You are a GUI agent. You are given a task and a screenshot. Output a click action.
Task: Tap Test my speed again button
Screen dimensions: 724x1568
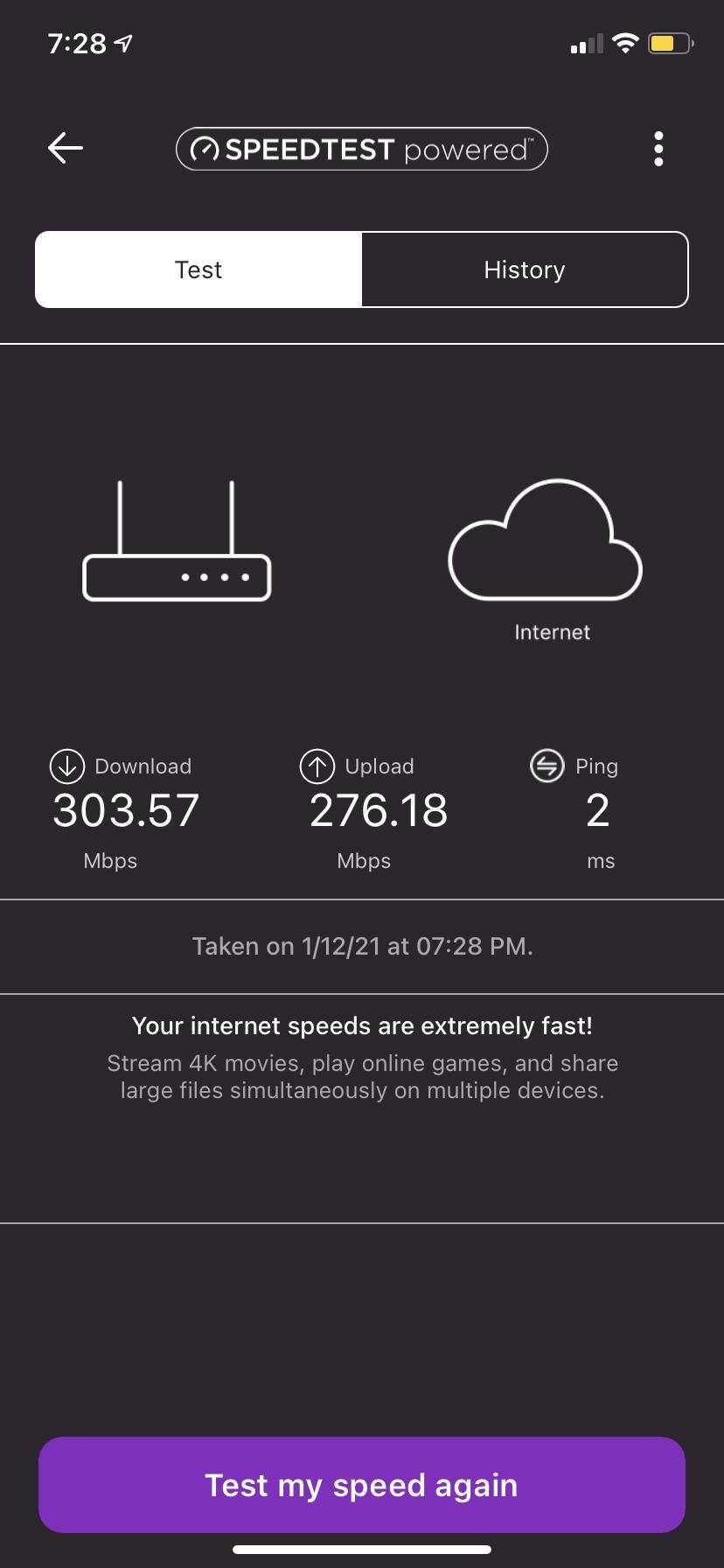[361, 1485]
